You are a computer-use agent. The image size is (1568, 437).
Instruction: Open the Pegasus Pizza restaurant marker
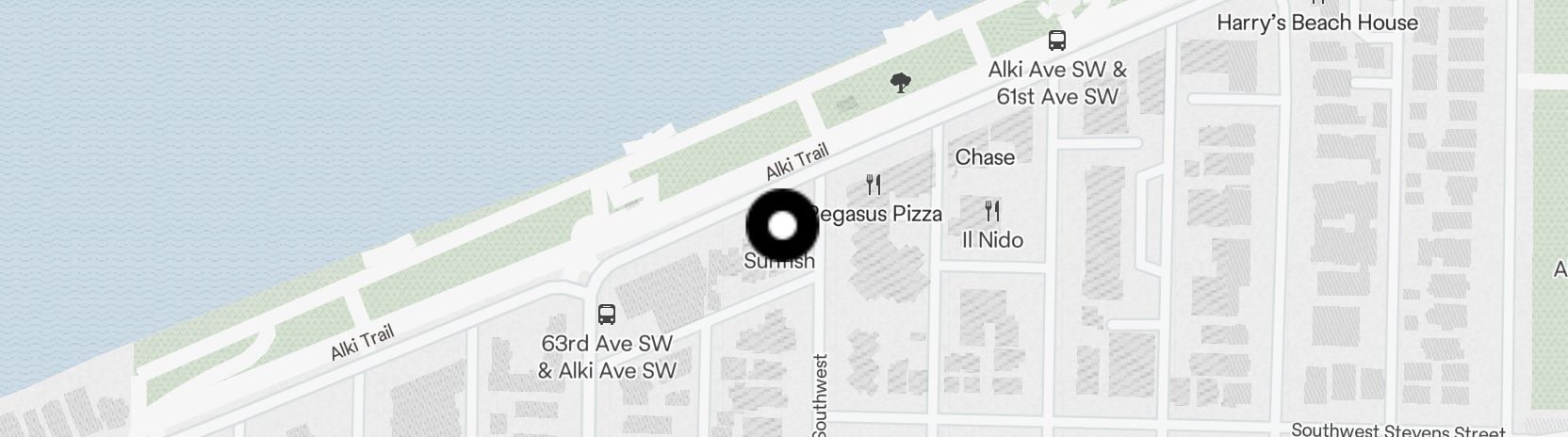(x=874, y=185)
